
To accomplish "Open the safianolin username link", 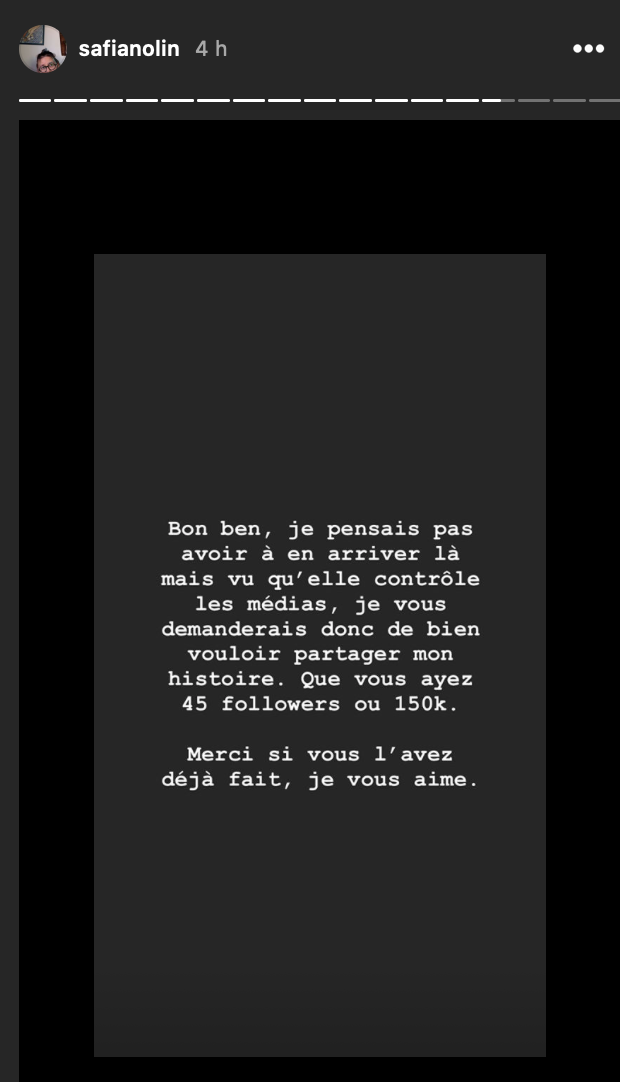I will point(128,49).
